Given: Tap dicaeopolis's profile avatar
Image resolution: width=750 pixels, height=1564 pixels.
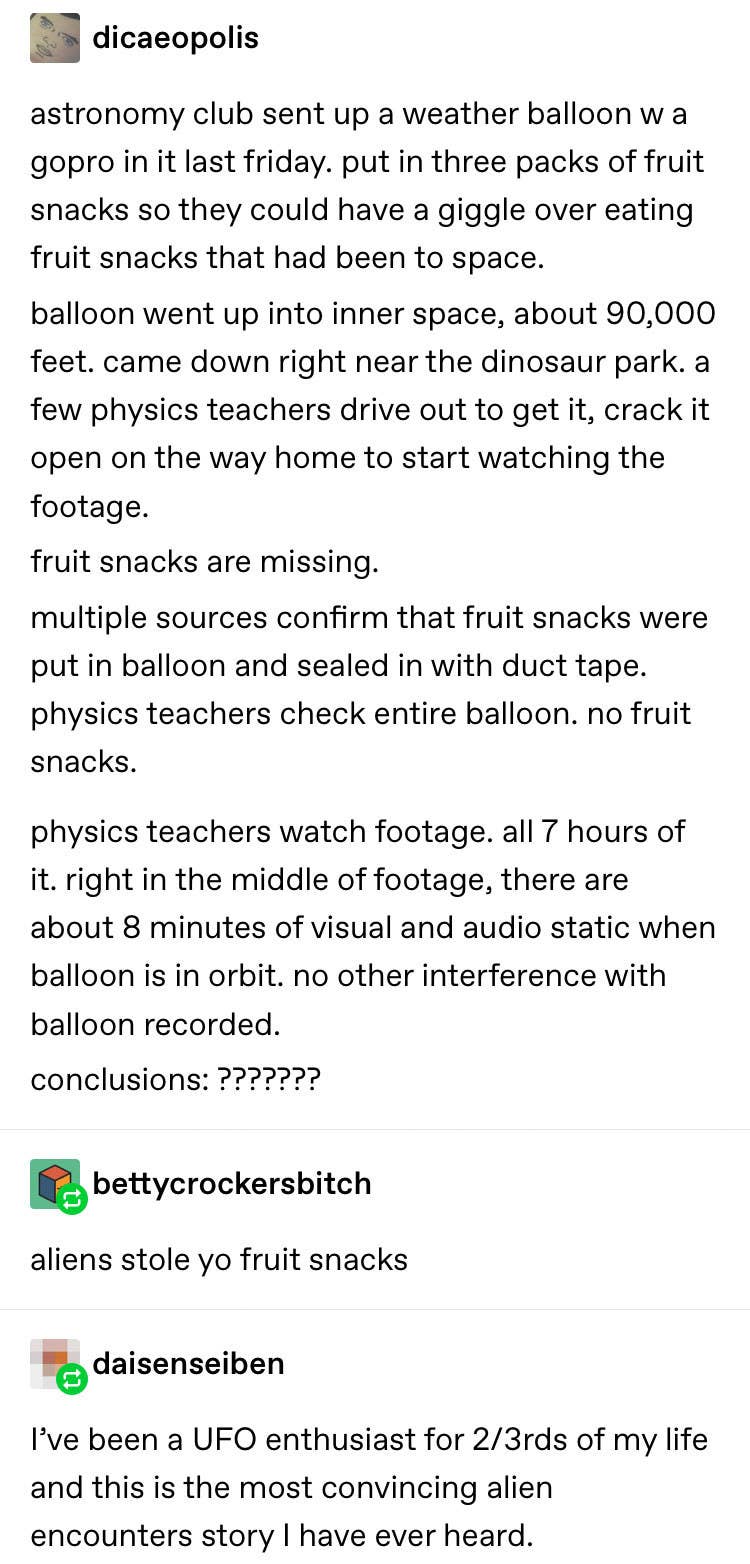Looking at the screenshot, I should point(55,38).
